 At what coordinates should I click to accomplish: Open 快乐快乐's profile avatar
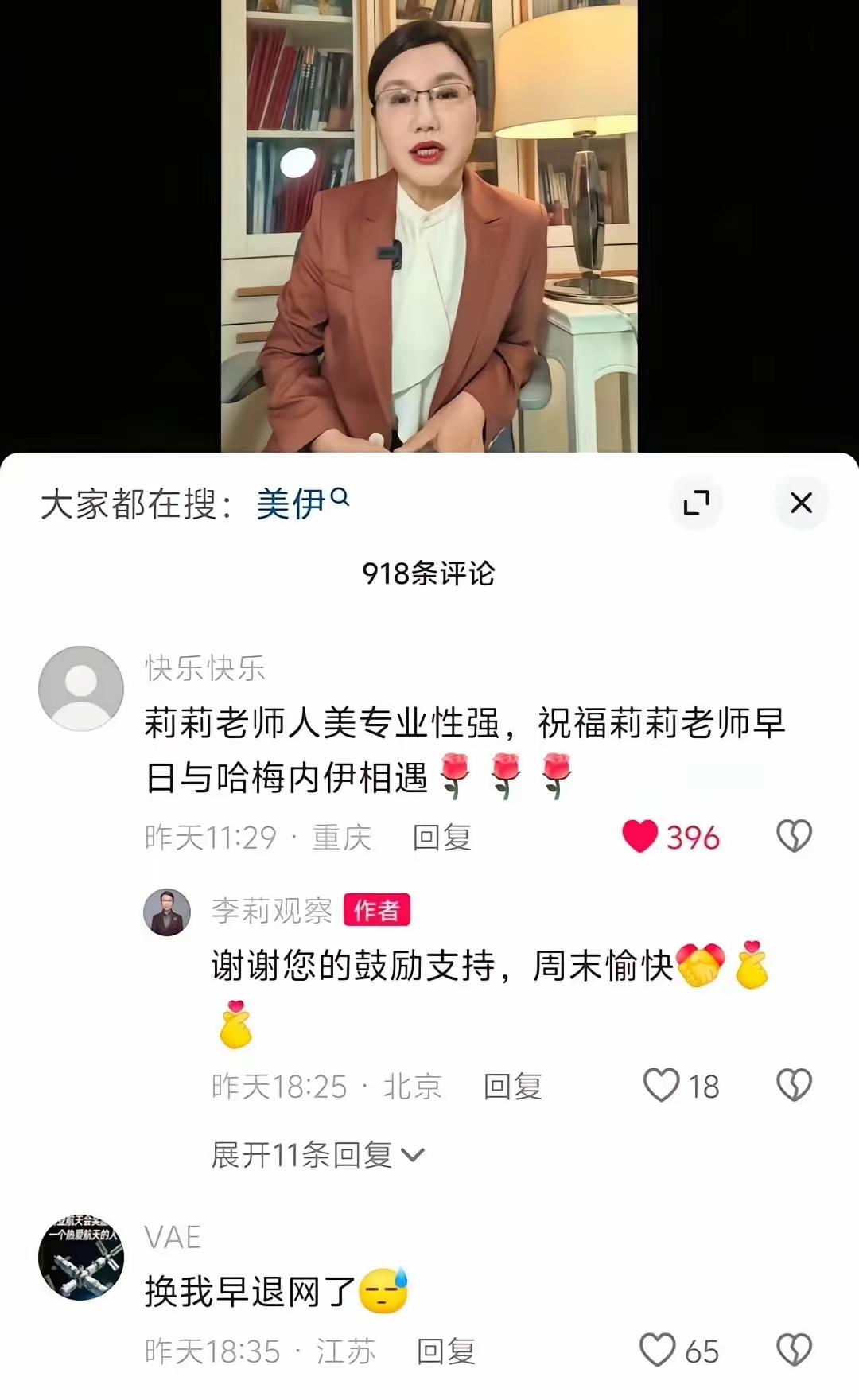(82, 687)
